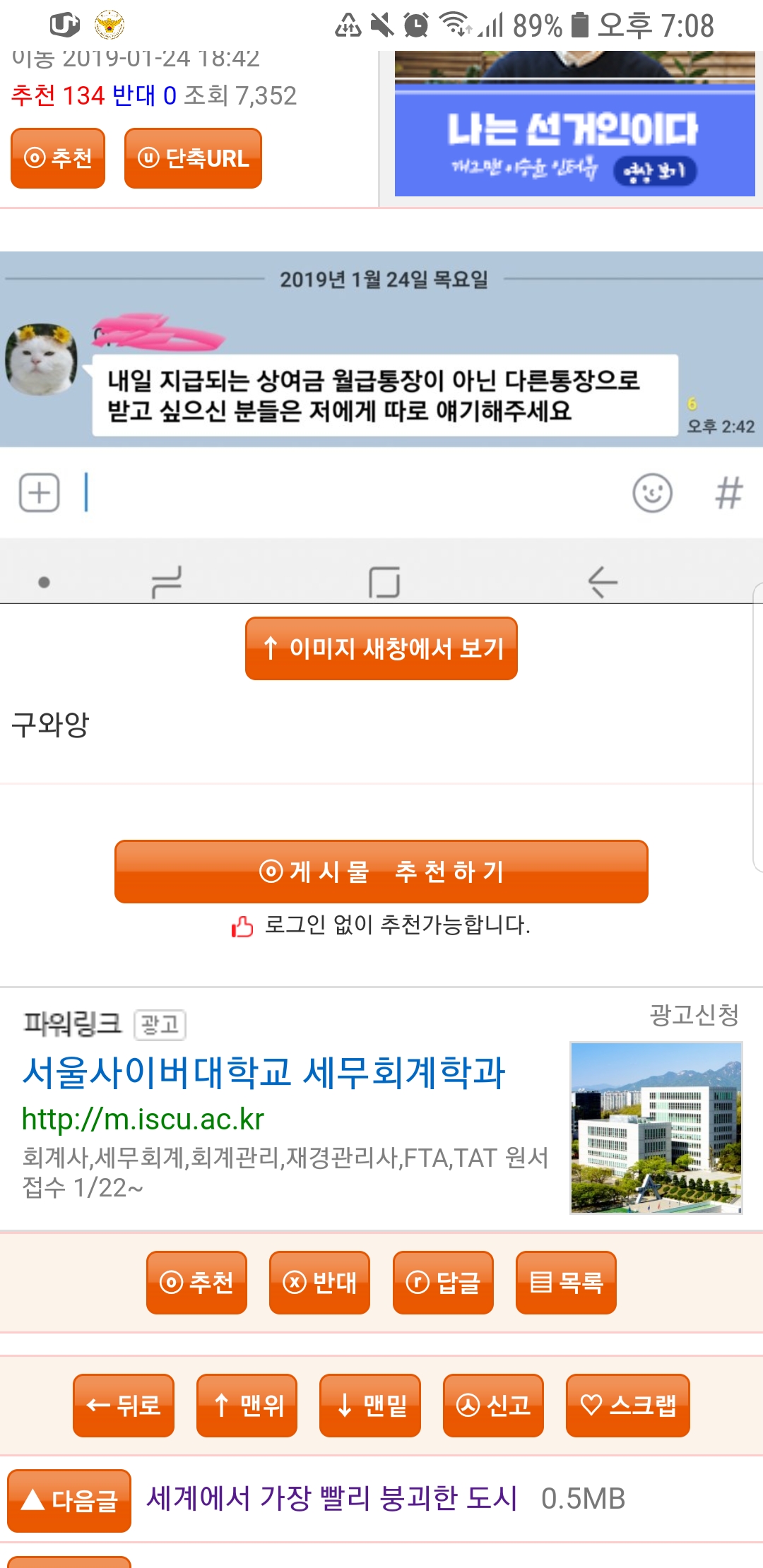Return to the post list via 목록
Screen dimensions: 763x1568
pos(566,1283)
